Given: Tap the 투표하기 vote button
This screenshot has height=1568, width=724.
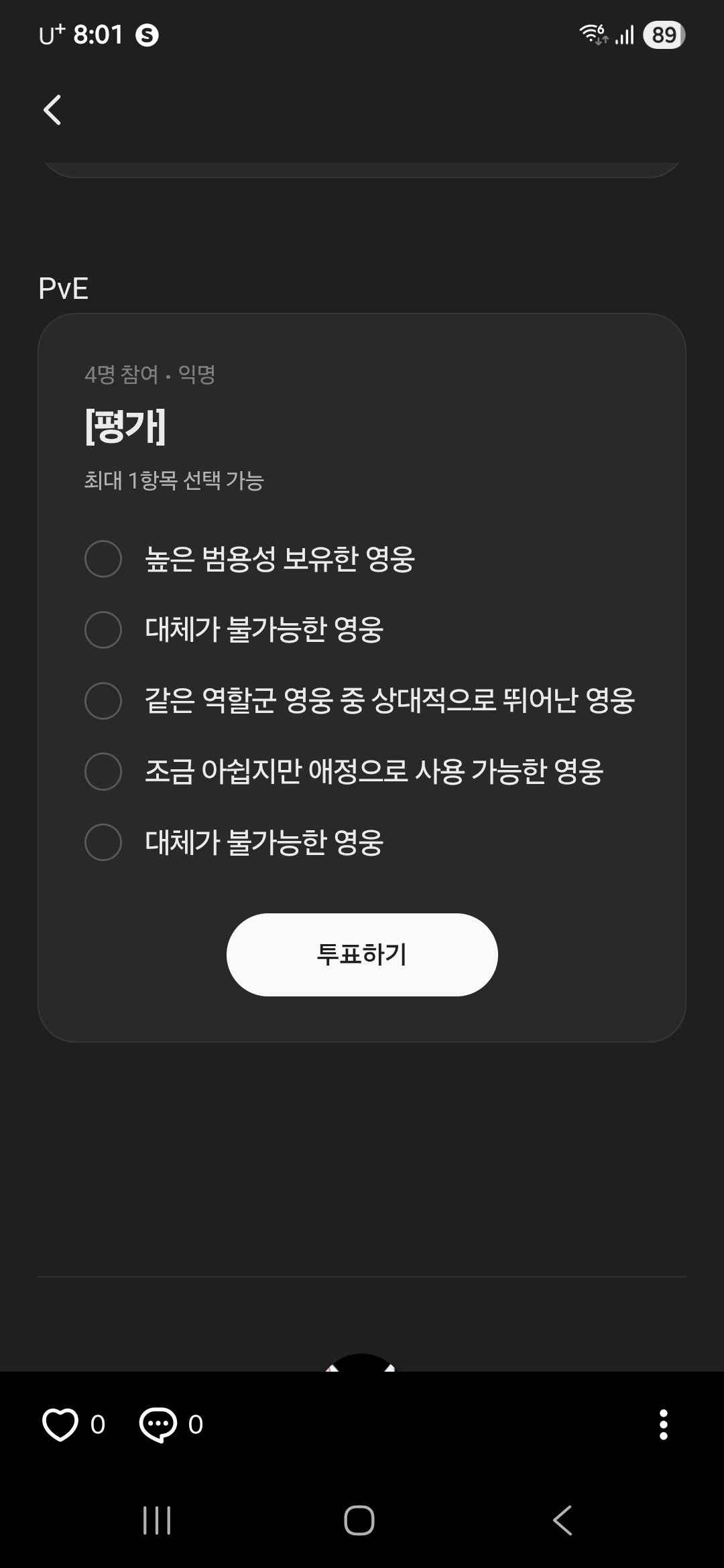Looking at the screenshot, I should point(362,954).
